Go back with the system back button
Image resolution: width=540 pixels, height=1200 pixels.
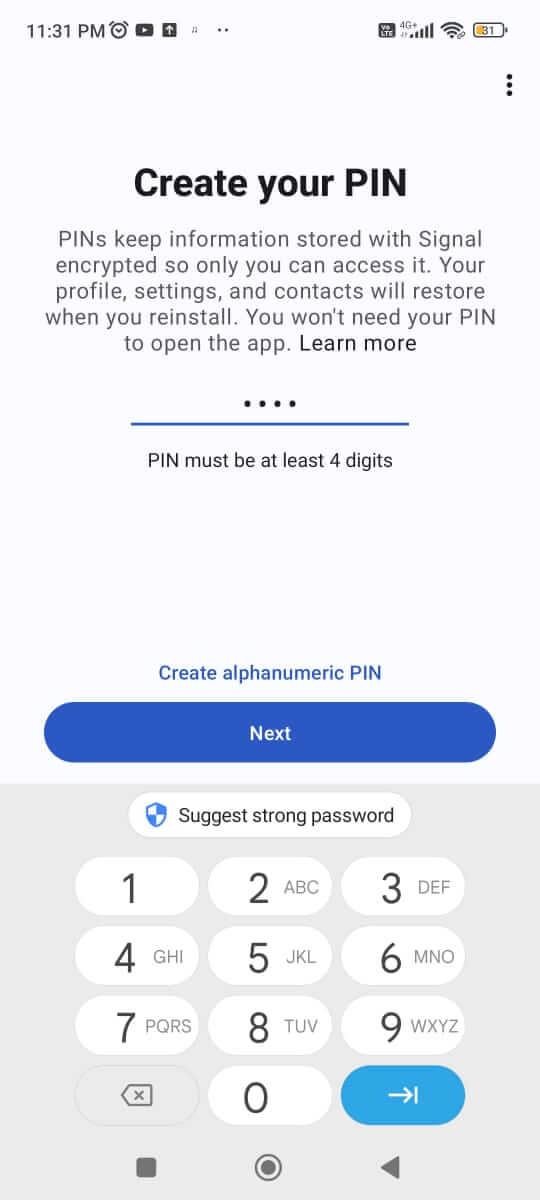391,1166
